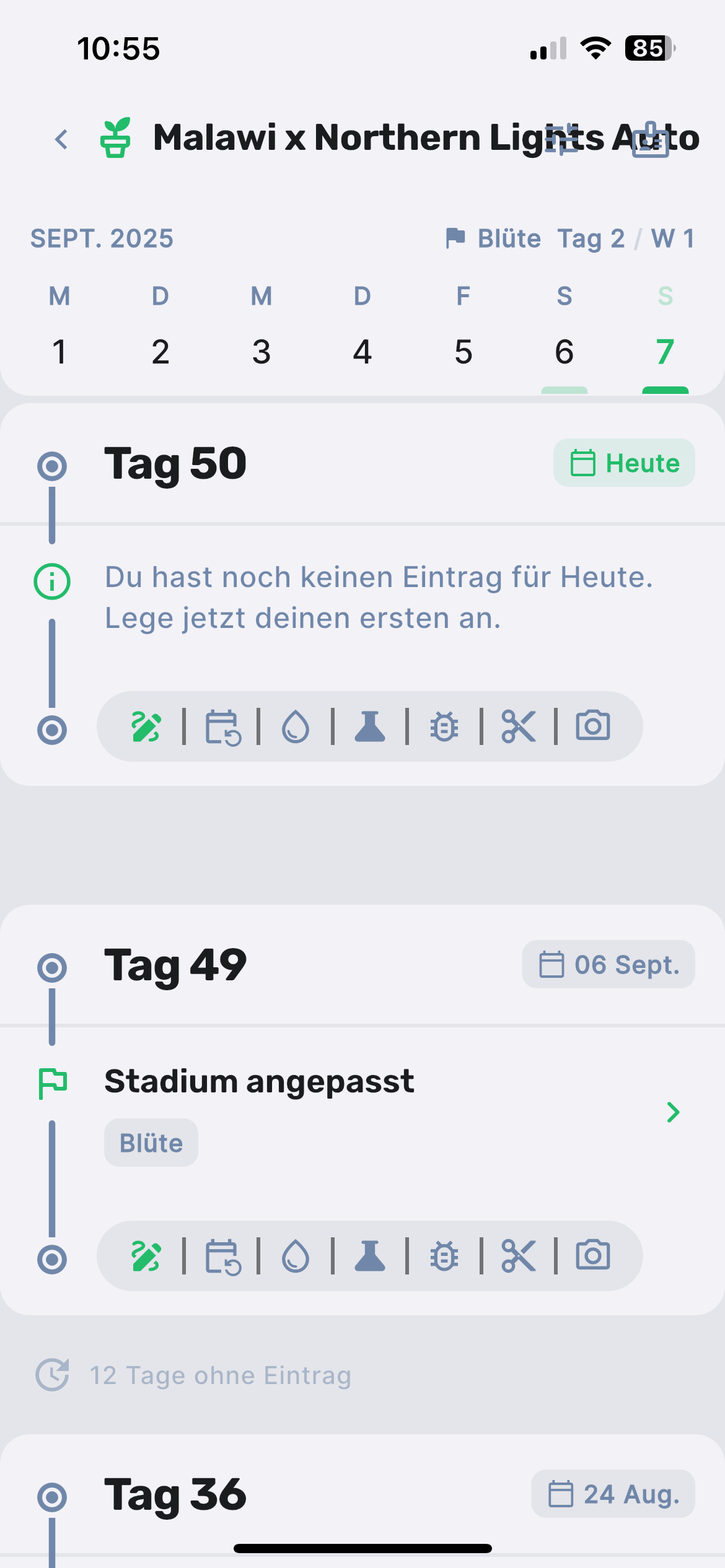
Task: Open the plant settings sliders icon
Action: [561, 139]
